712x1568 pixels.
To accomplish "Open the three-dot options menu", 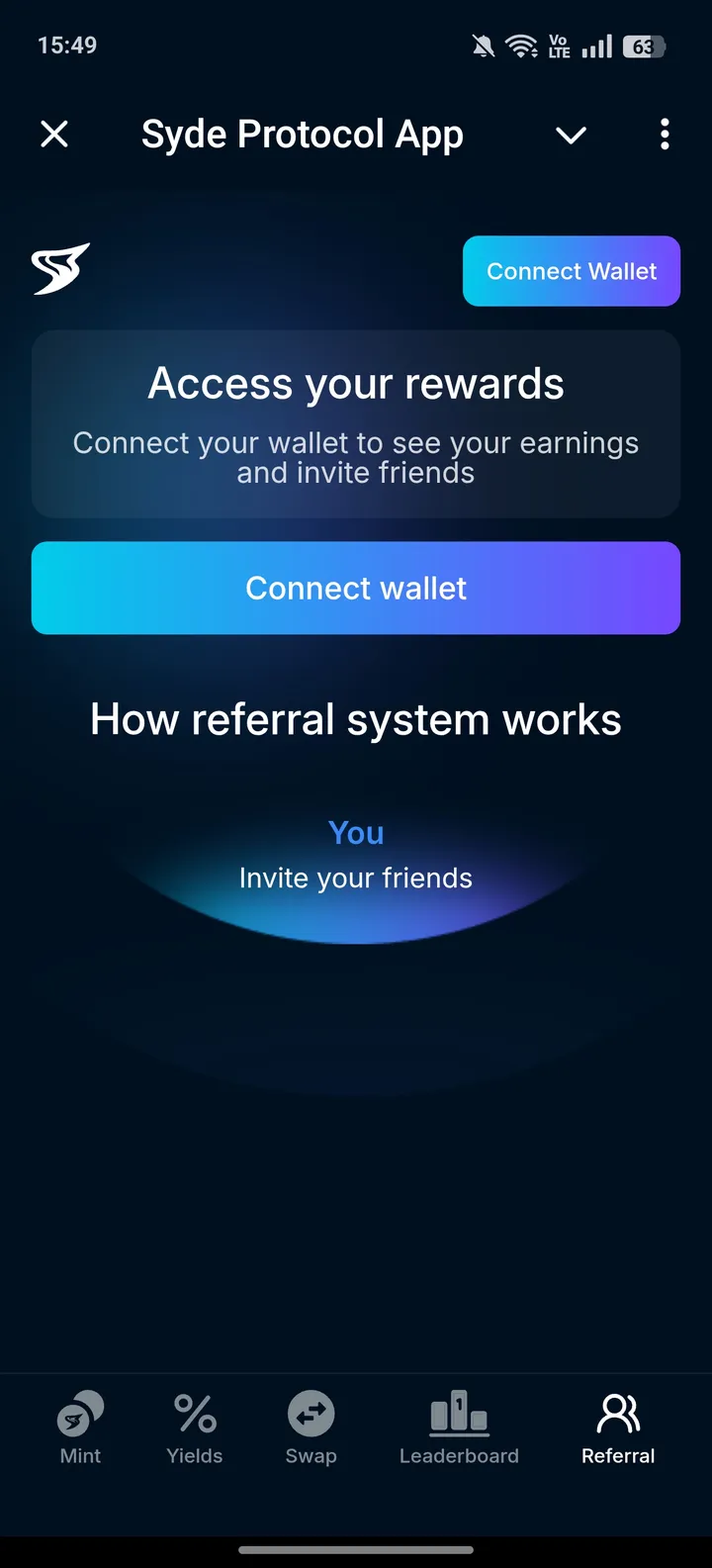I will [x=665, y=135].
